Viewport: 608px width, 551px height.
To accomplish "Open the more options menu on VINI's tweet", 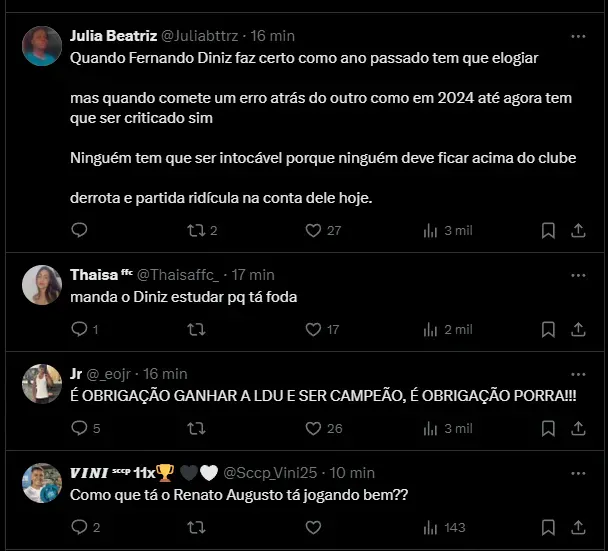I will tap(578, 473).
